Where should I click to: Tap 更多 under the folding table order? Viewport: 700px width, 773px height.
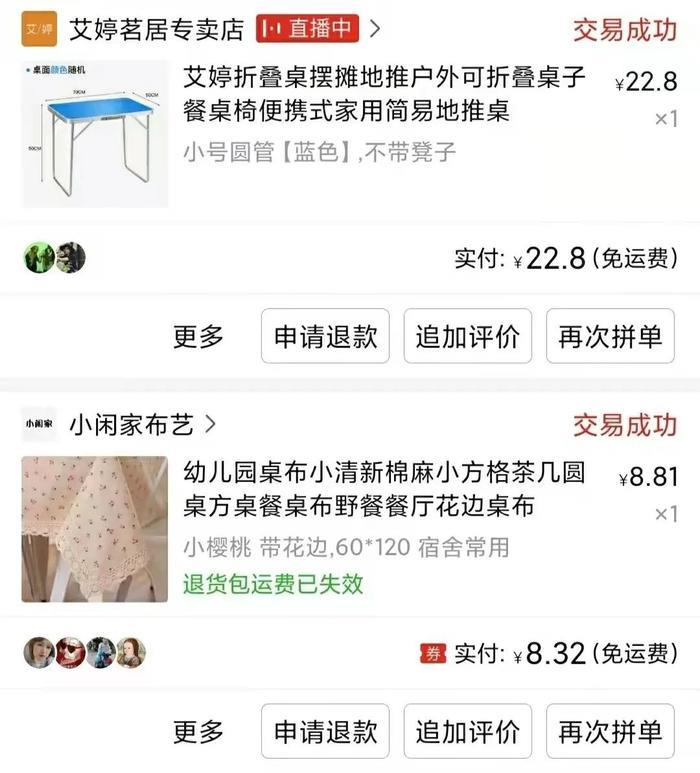tap(198, 336)
